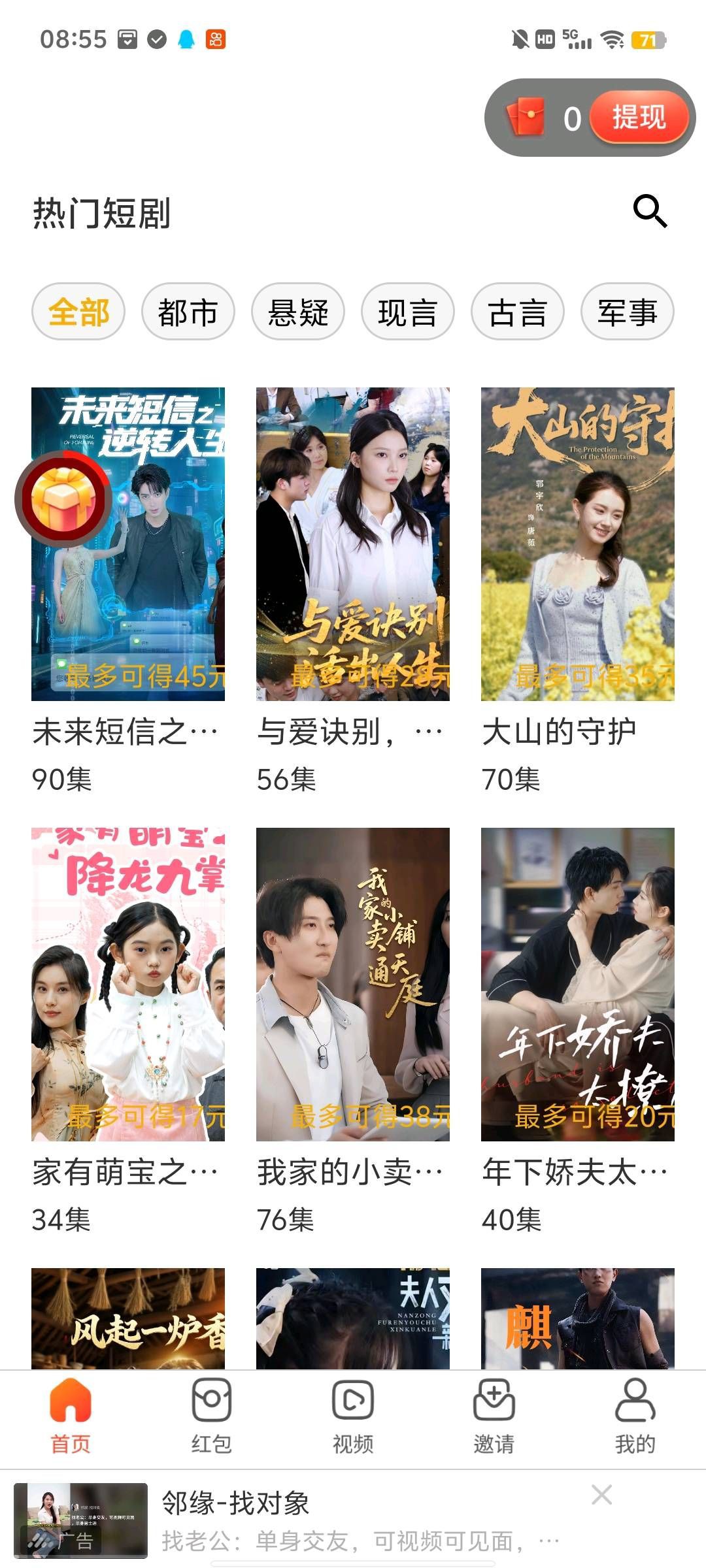Tap the 提现 withdraw button
Screen dimensions: 706x1568
[638, 118]
